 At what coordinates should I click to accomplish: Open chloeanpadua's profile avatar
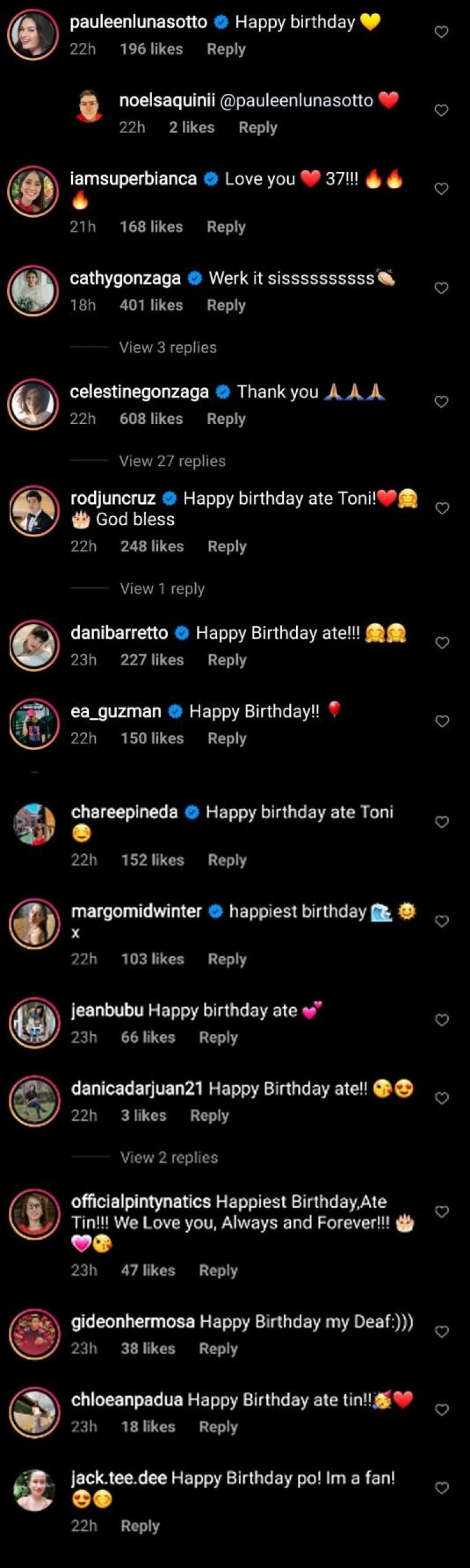point(34,1413)
